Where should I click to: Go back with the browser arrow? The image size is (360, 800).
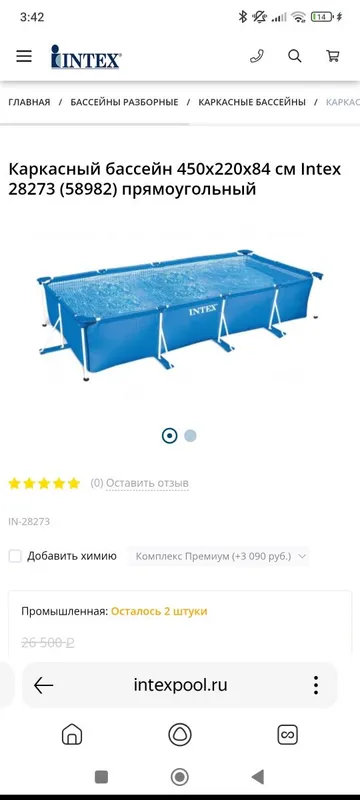click(43, 685)
